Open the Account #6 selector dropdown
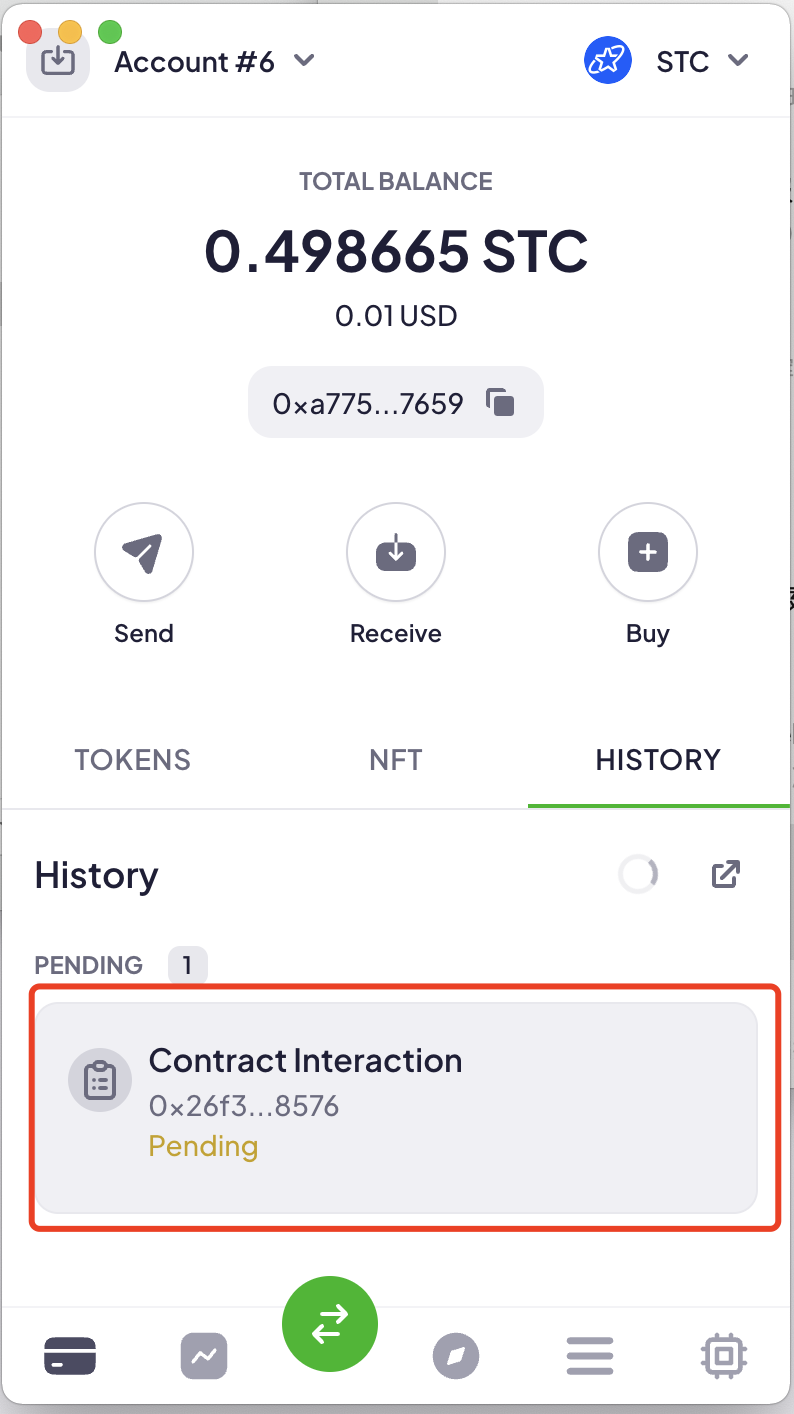Screen dimensions: 794x1414 point(214,62)
